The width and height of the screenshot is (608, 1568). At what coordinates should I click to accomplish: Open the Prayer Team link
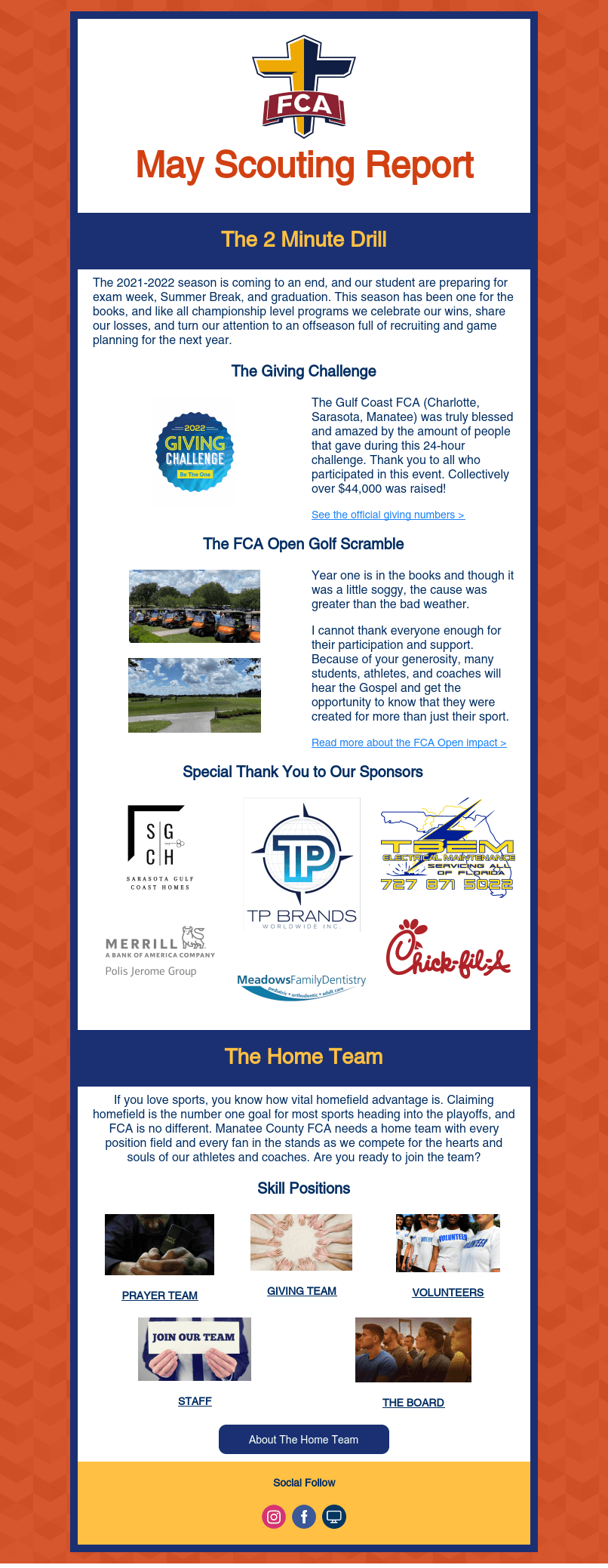[160, 1296]
